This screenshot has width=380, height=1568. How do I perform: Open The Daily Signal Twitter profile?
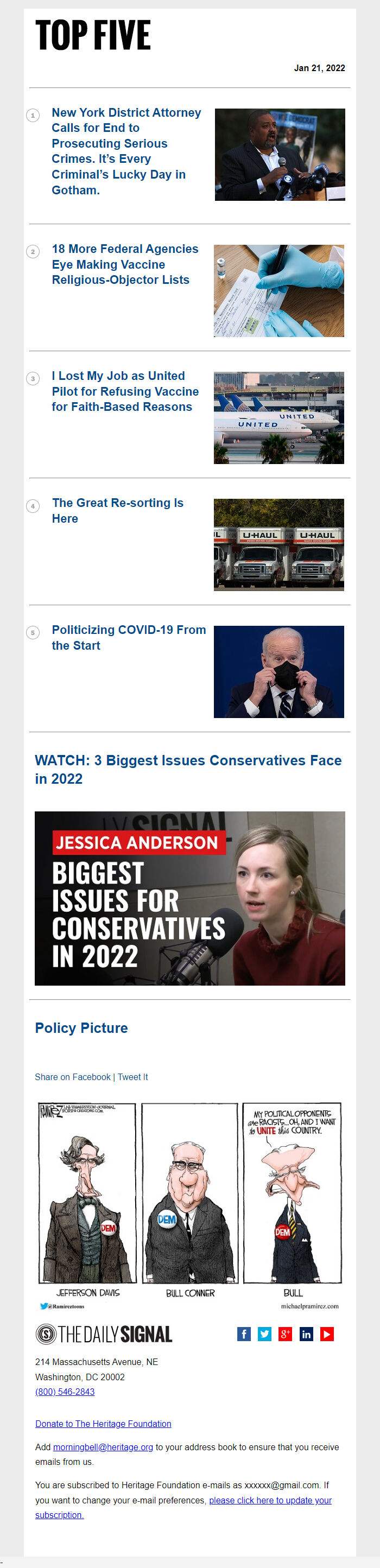264,1334
